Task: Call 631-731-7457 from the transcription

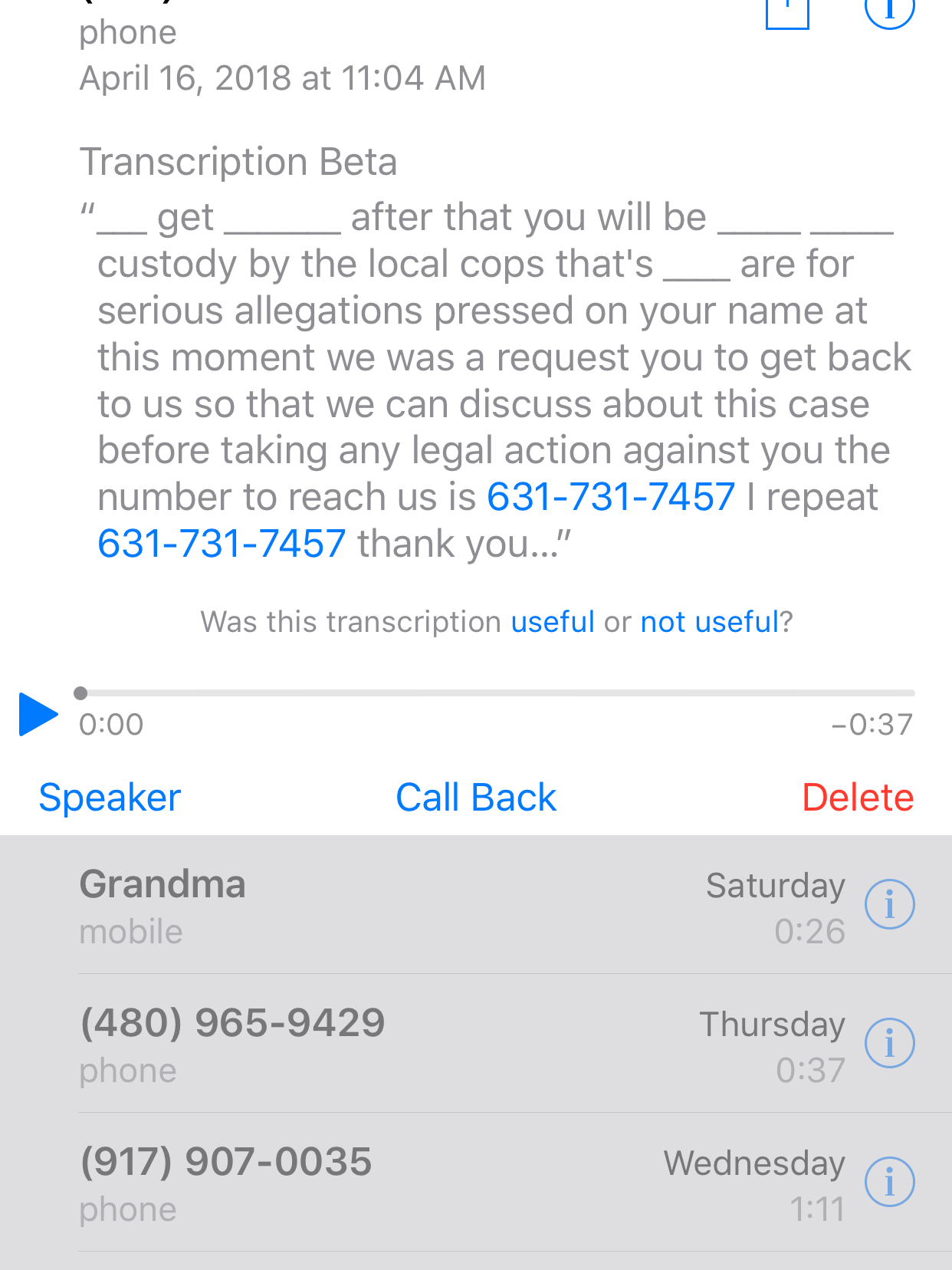Action: pyautogui.click(x=609, y=497)
